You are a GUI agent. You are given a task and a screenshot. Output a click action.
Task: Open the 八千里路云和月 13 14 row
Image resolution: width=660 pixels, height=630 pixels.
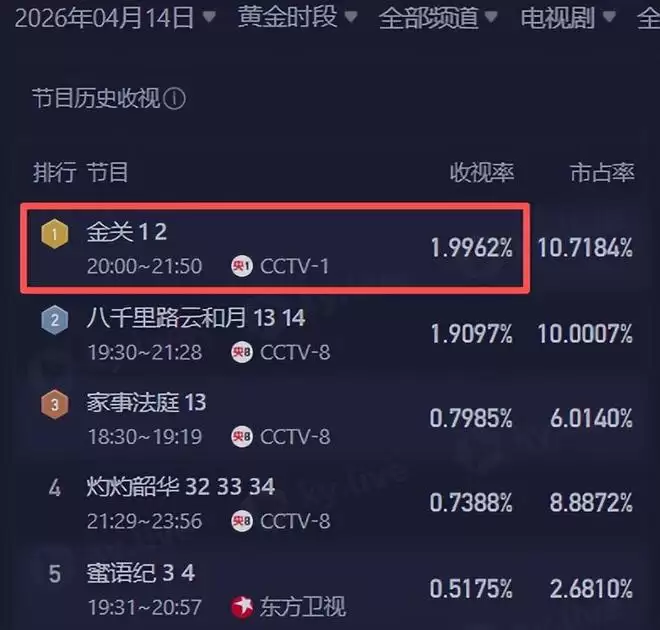pyautogui.click(x=275, y=333)
